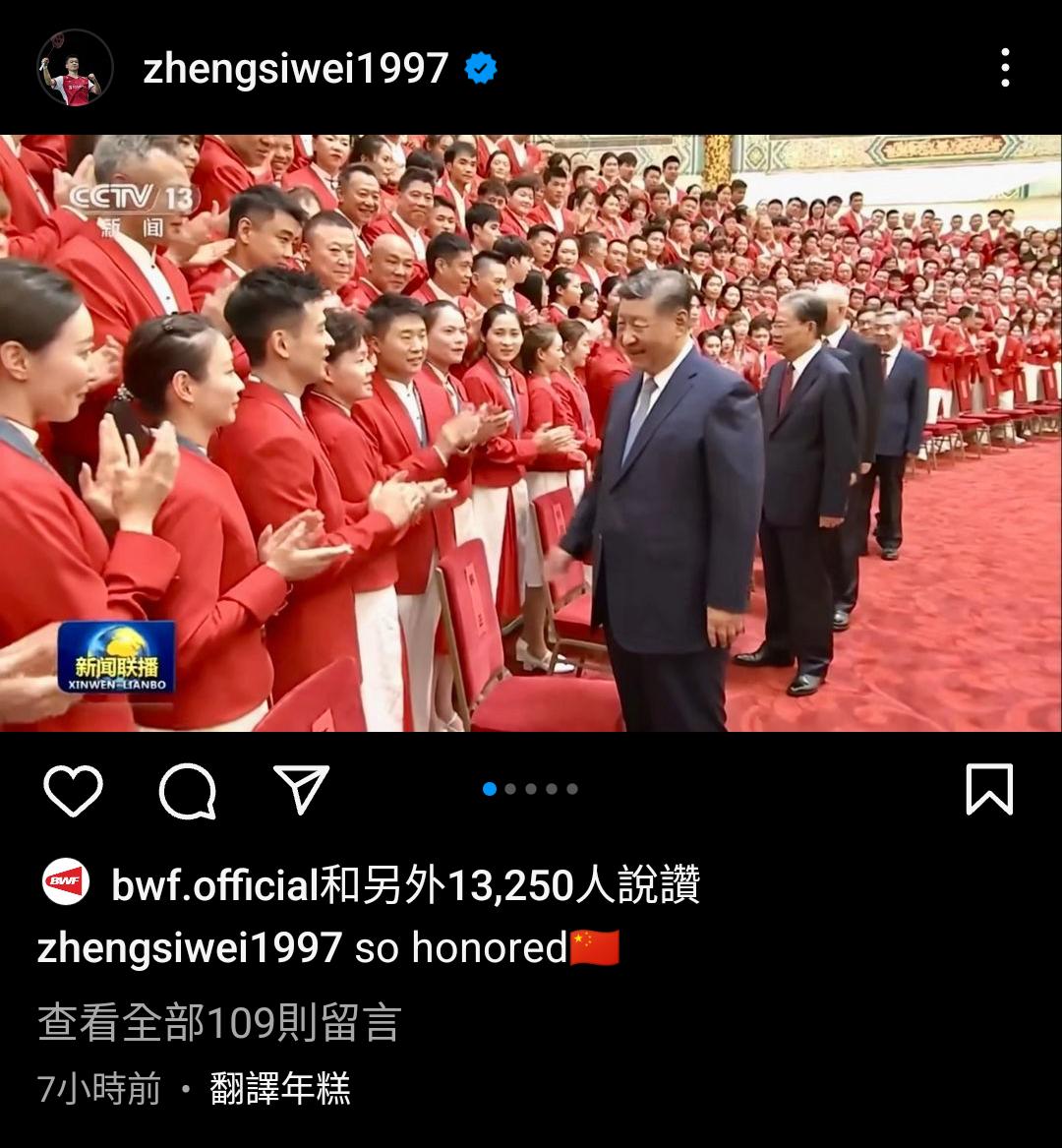Open zhengsiwei1997 name in the caption

189,948
